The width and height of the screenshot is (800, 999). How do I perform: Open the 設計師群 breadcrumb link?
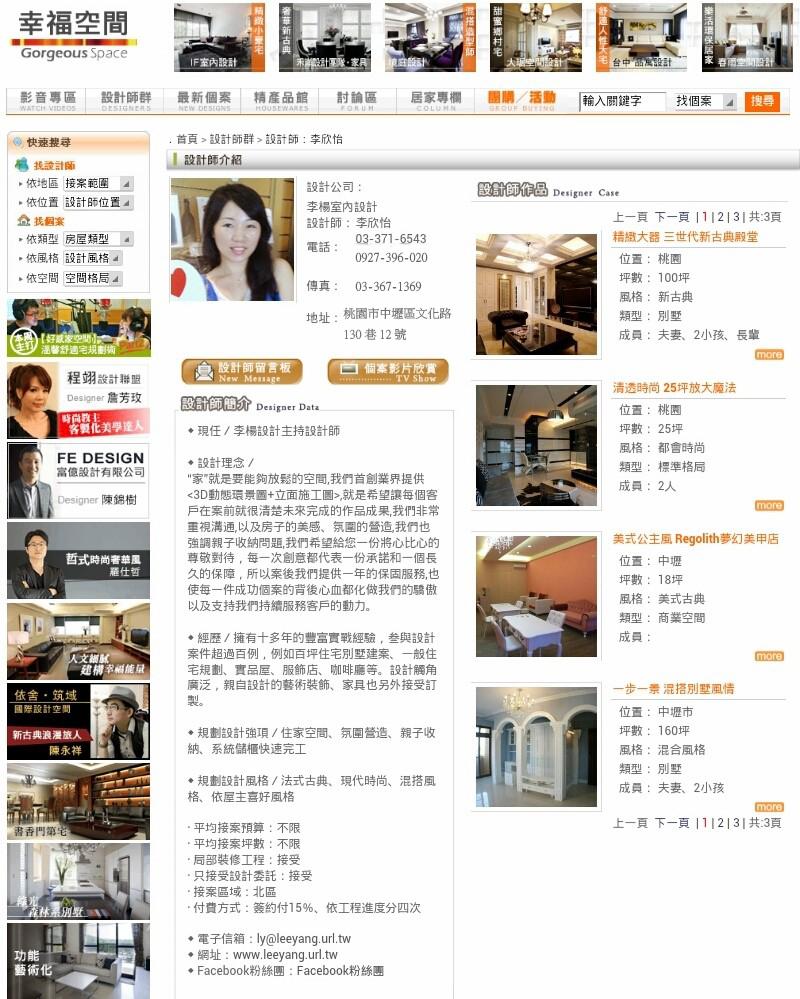pos(232,140)
